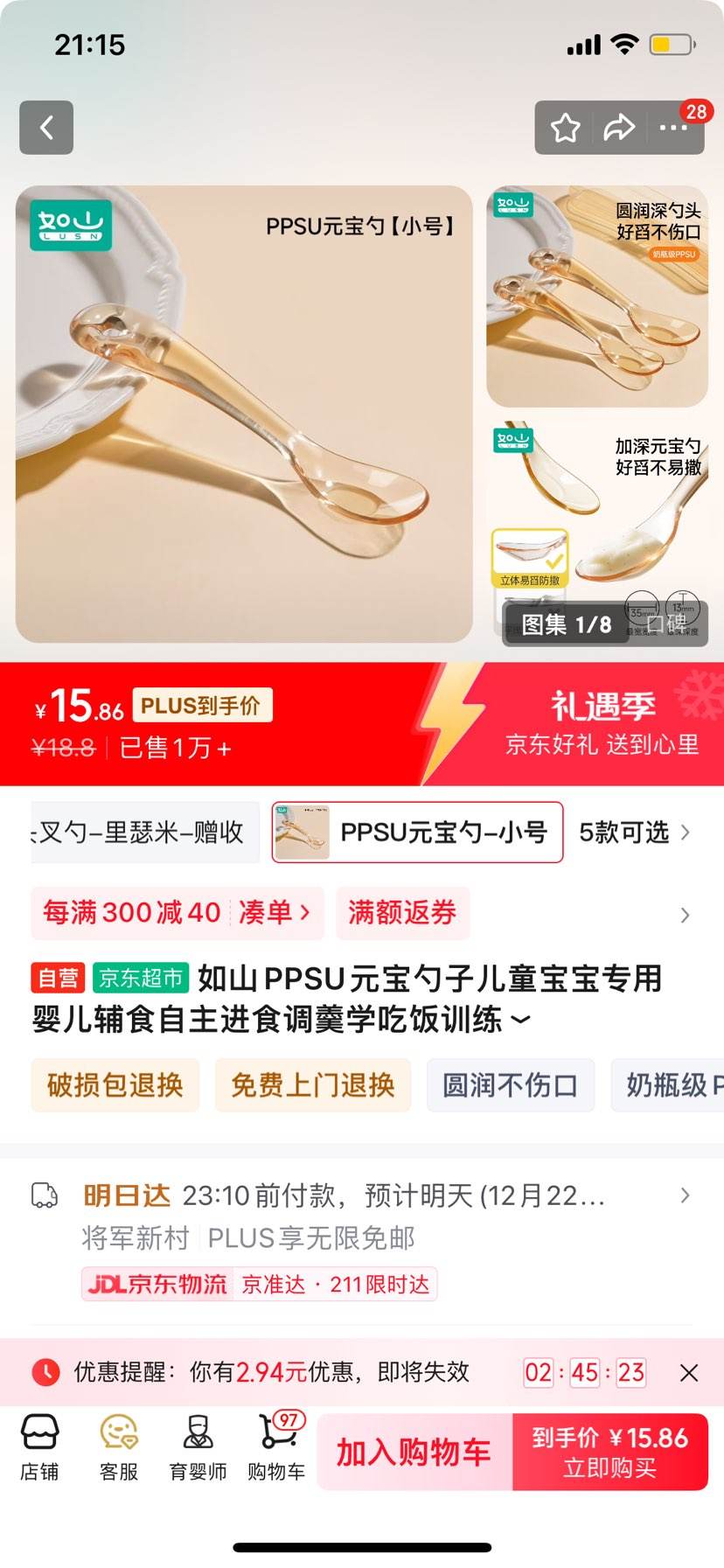The width and height of the screenshot is (724, 1568).
Task: Expand the 5款可选 variant list
Action: coord(626,832)
